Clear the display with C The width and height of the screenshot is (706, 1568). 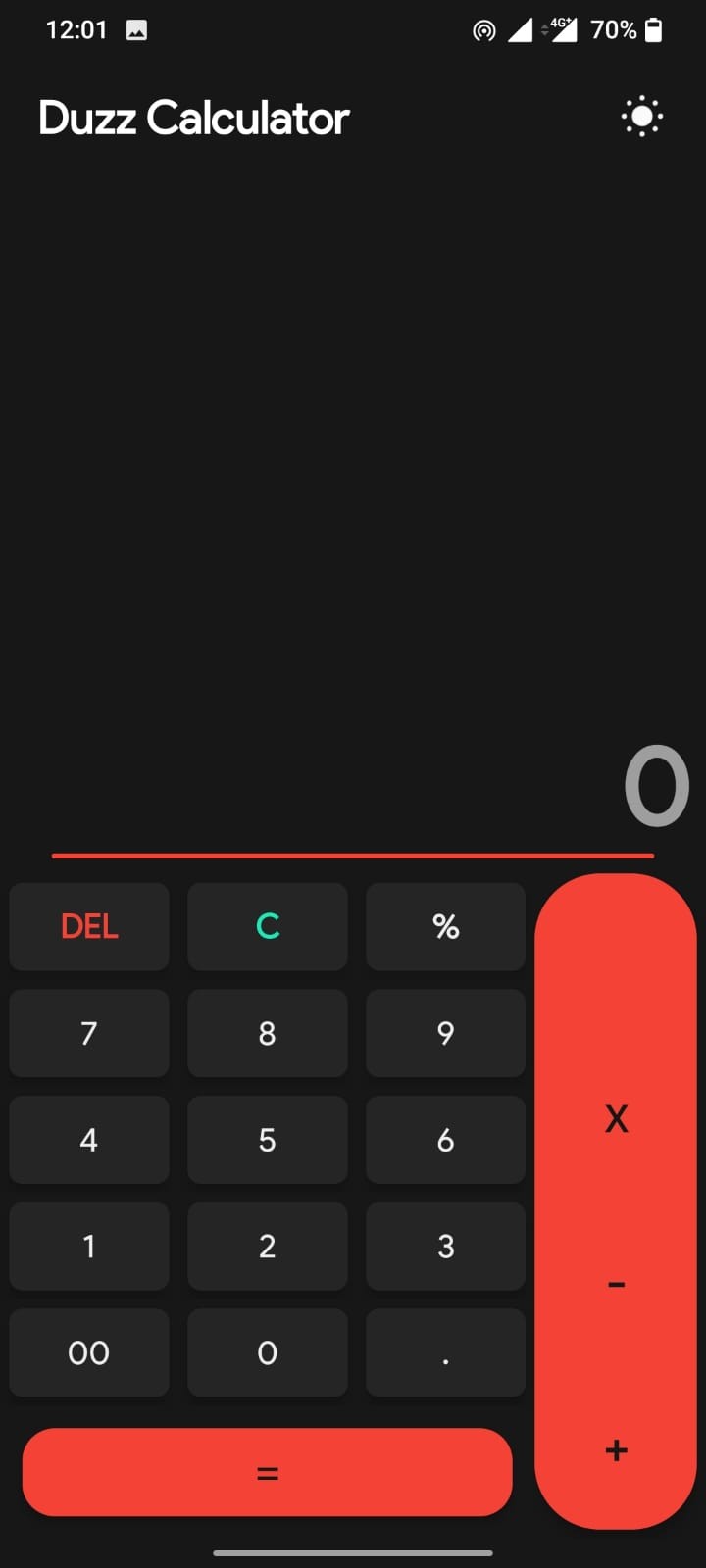[x=267, y=926]
